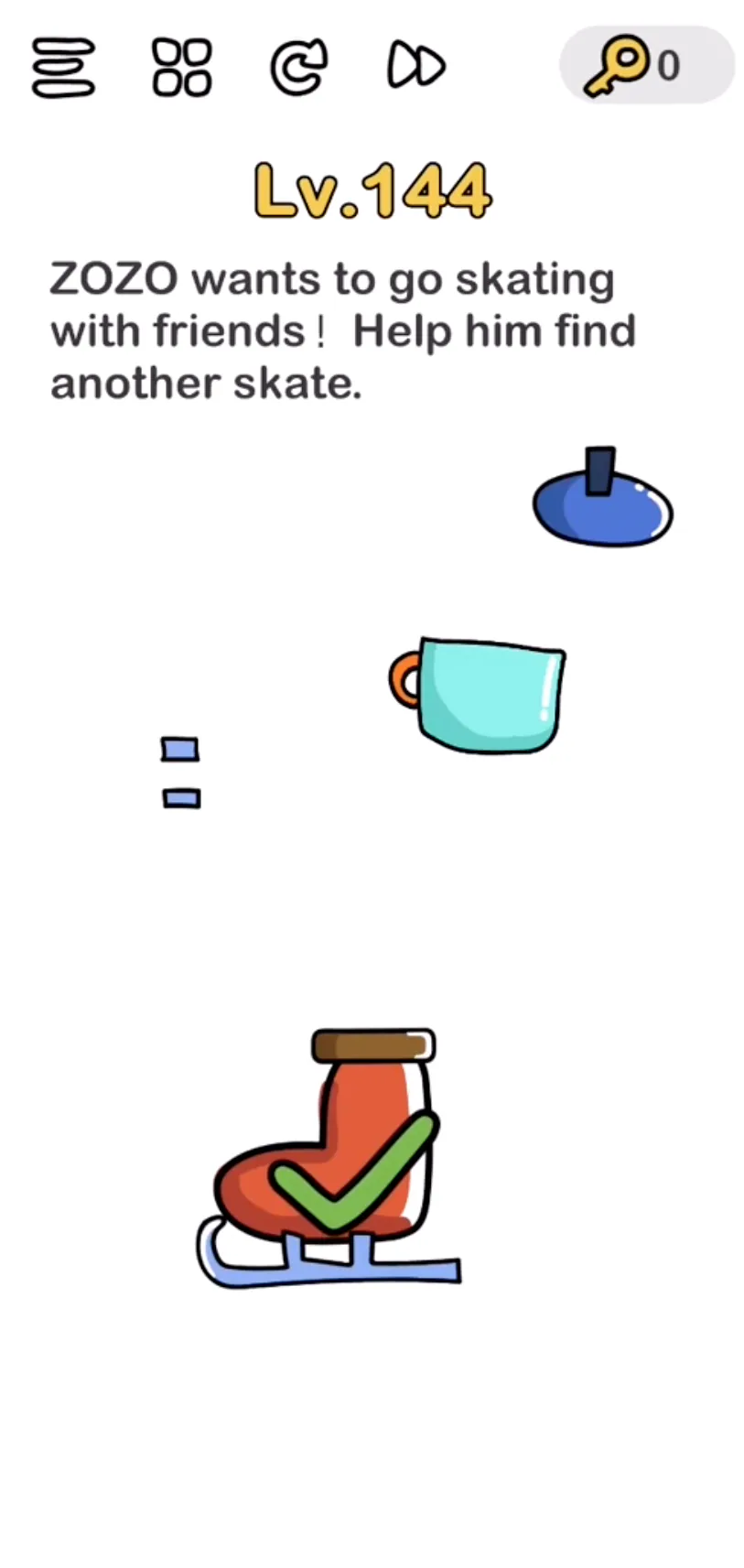Open the level select grid
Image resolution: width=744 pixels, height=1568 pixels.
181,67
